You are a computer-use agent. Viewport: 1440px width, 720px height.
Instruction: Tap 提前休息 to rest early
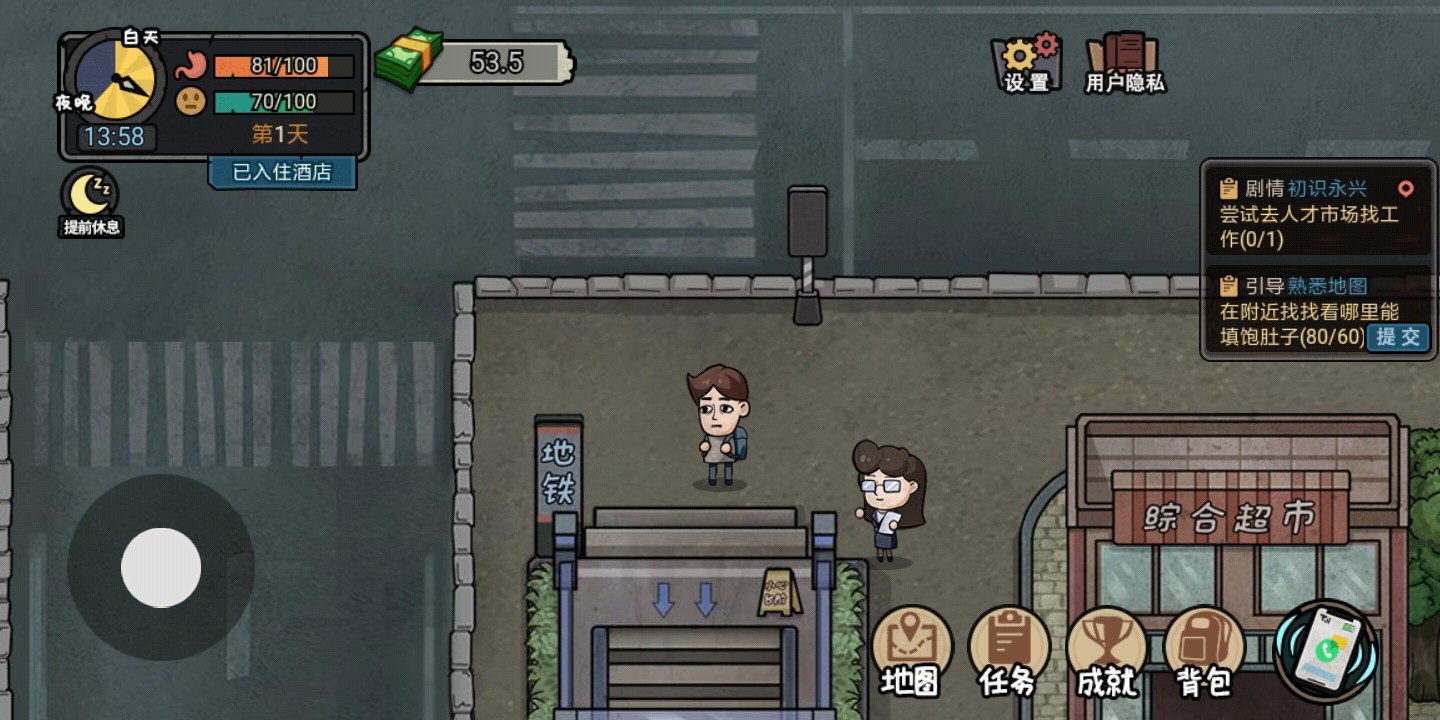(x=92, y=202)
